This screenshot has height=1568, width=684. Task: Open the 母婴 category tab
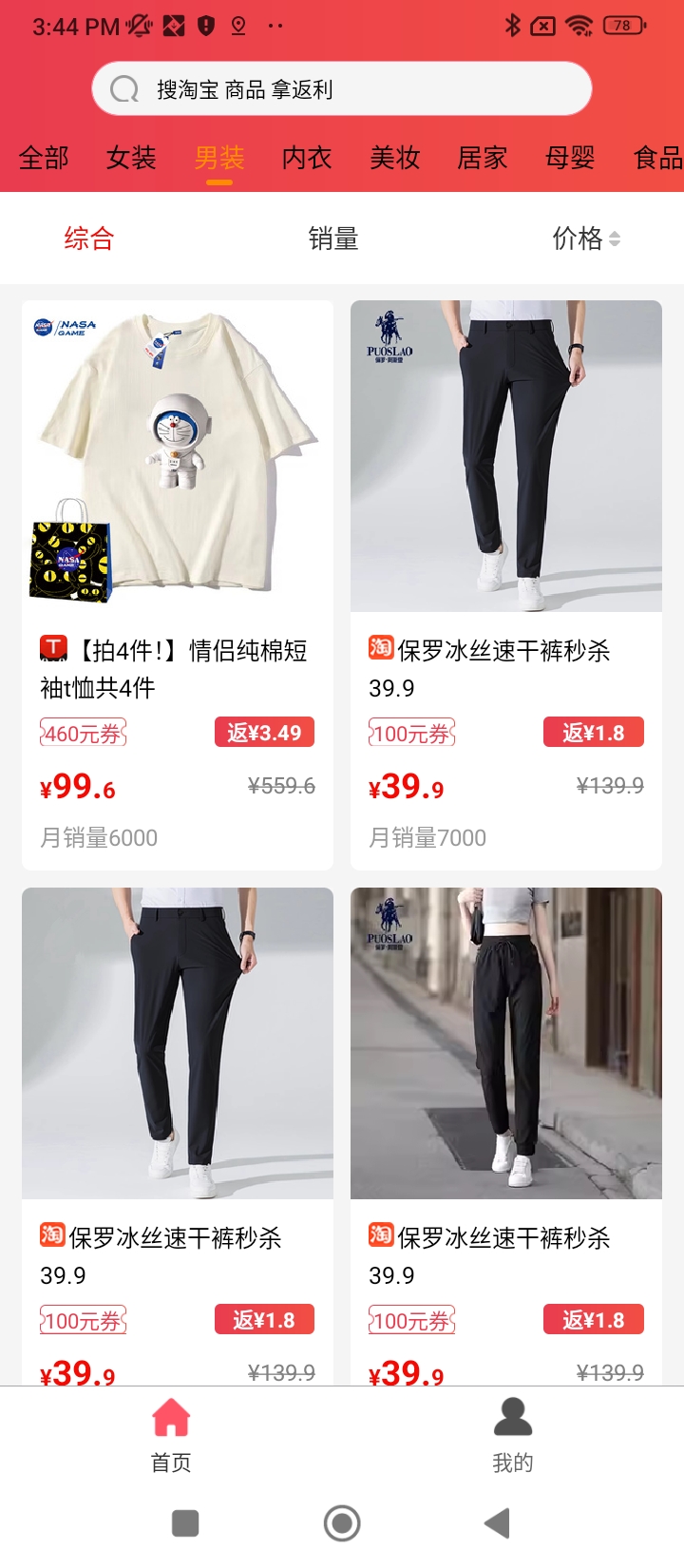[570, 158]
